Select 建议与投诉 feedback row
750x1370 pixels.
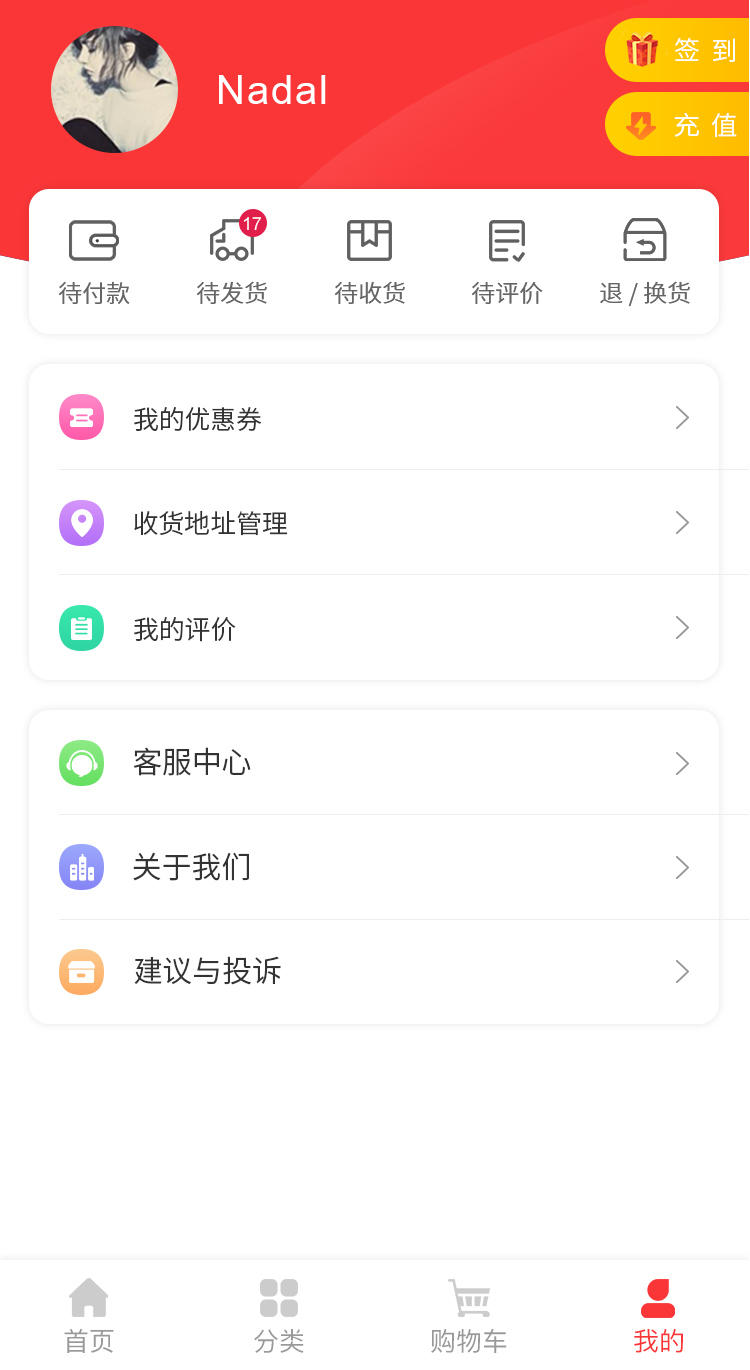click(374, 972)
